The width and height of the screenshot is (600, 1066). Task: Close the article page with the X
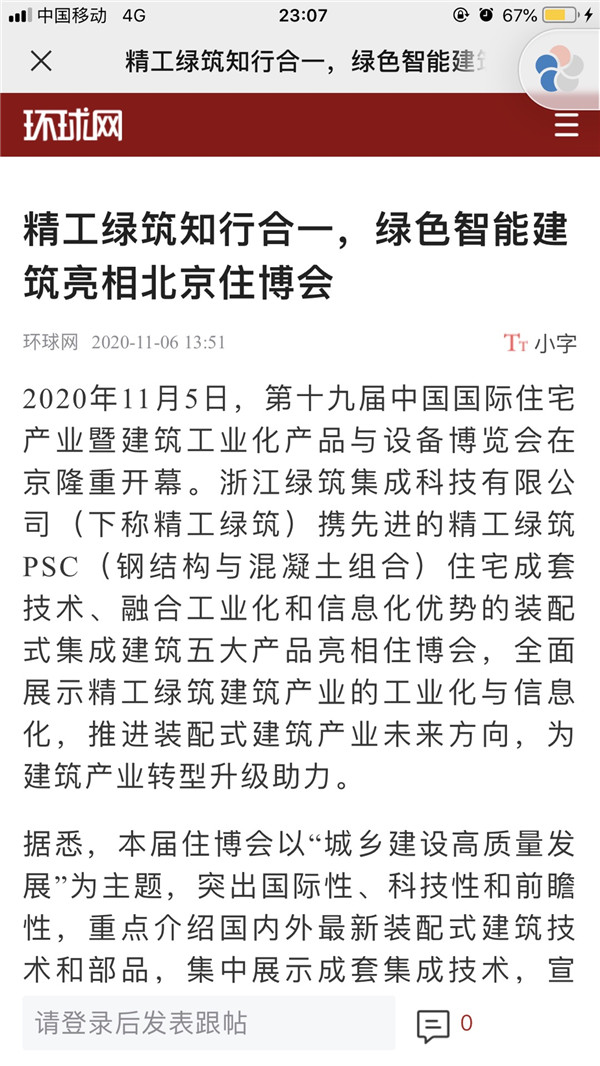click(x=41, y=62)
